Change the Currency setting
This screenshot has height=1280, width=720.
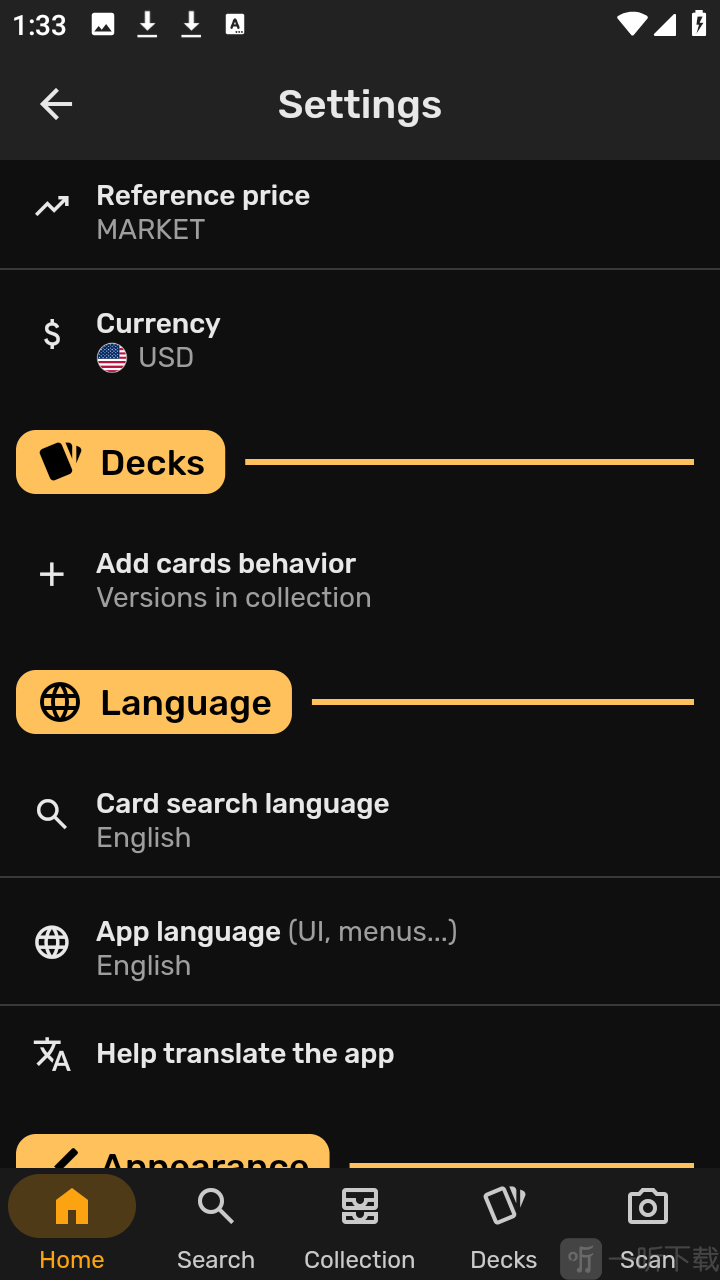click(360, 340)
